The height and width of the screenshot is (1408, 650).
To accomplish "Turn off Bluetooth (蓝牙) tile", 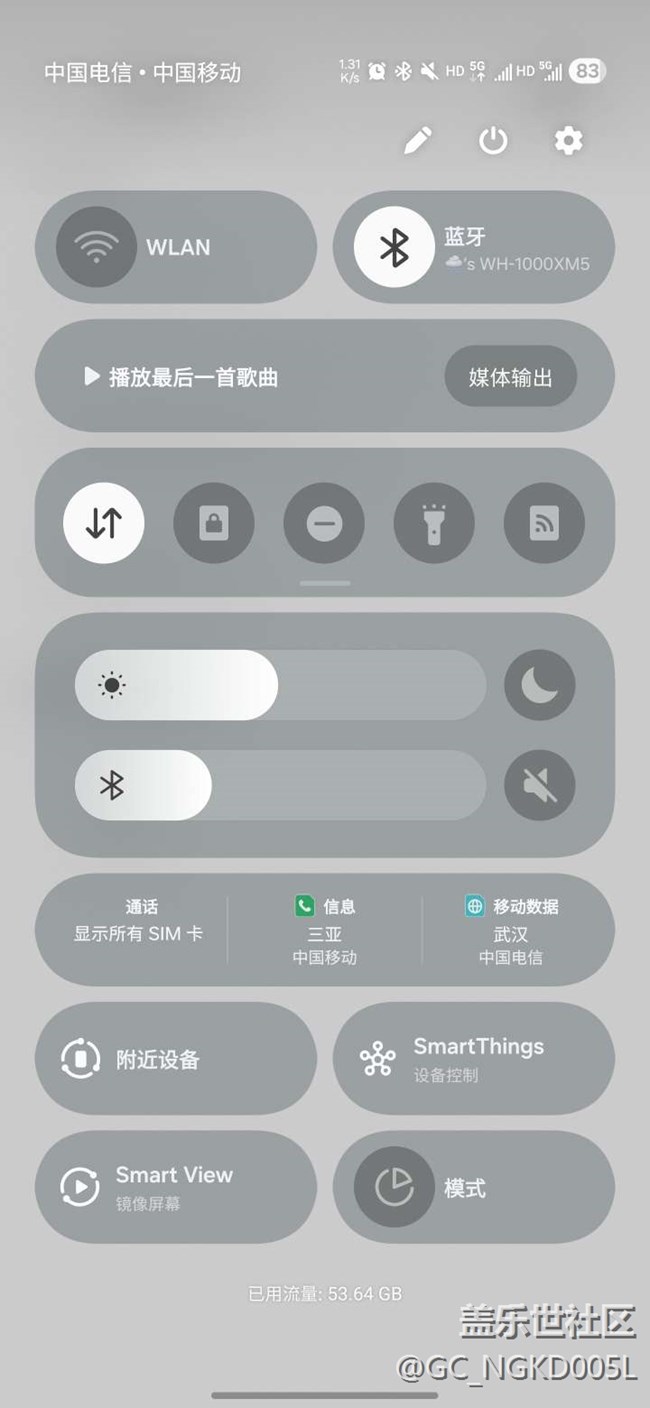I will coord(474,247).
